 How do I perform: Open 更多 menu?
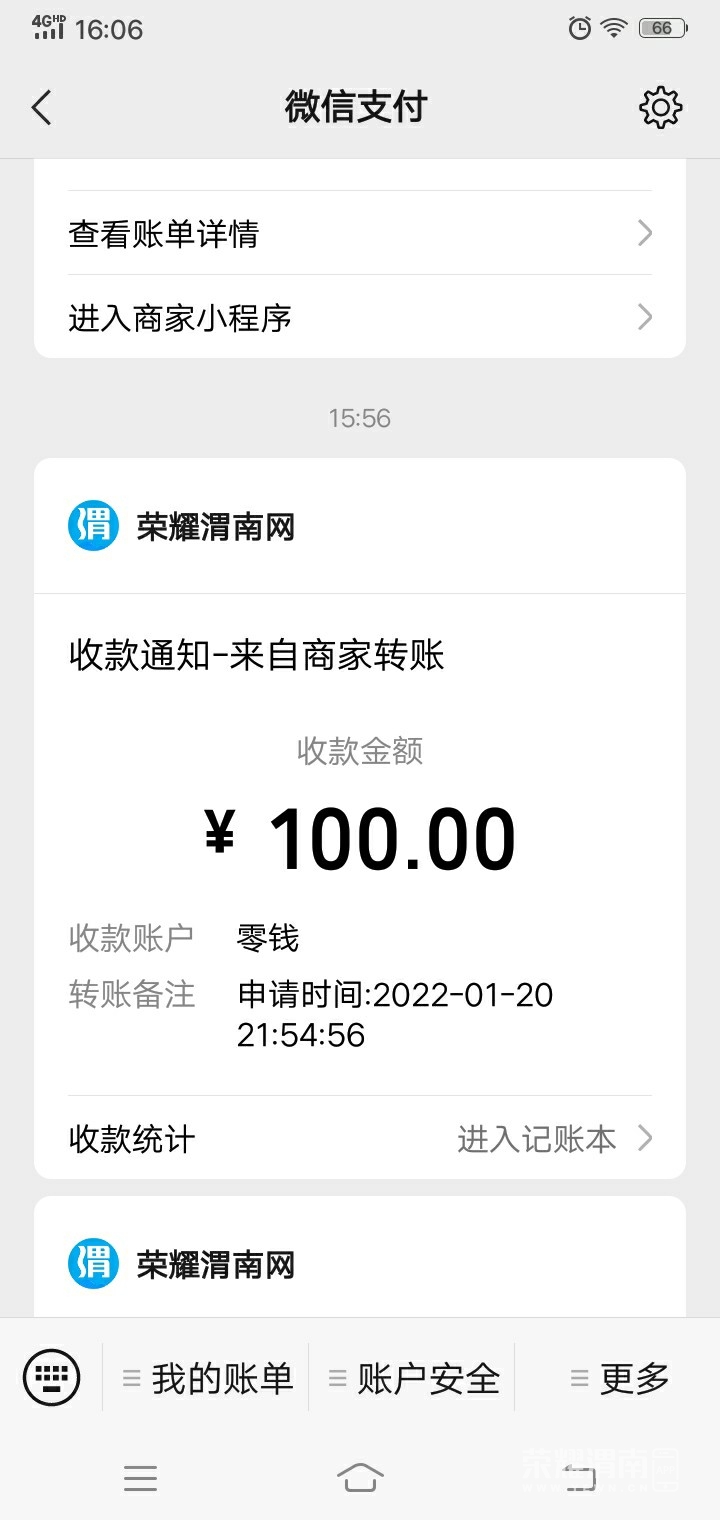pyautogui.click(x=620, y=1379)
